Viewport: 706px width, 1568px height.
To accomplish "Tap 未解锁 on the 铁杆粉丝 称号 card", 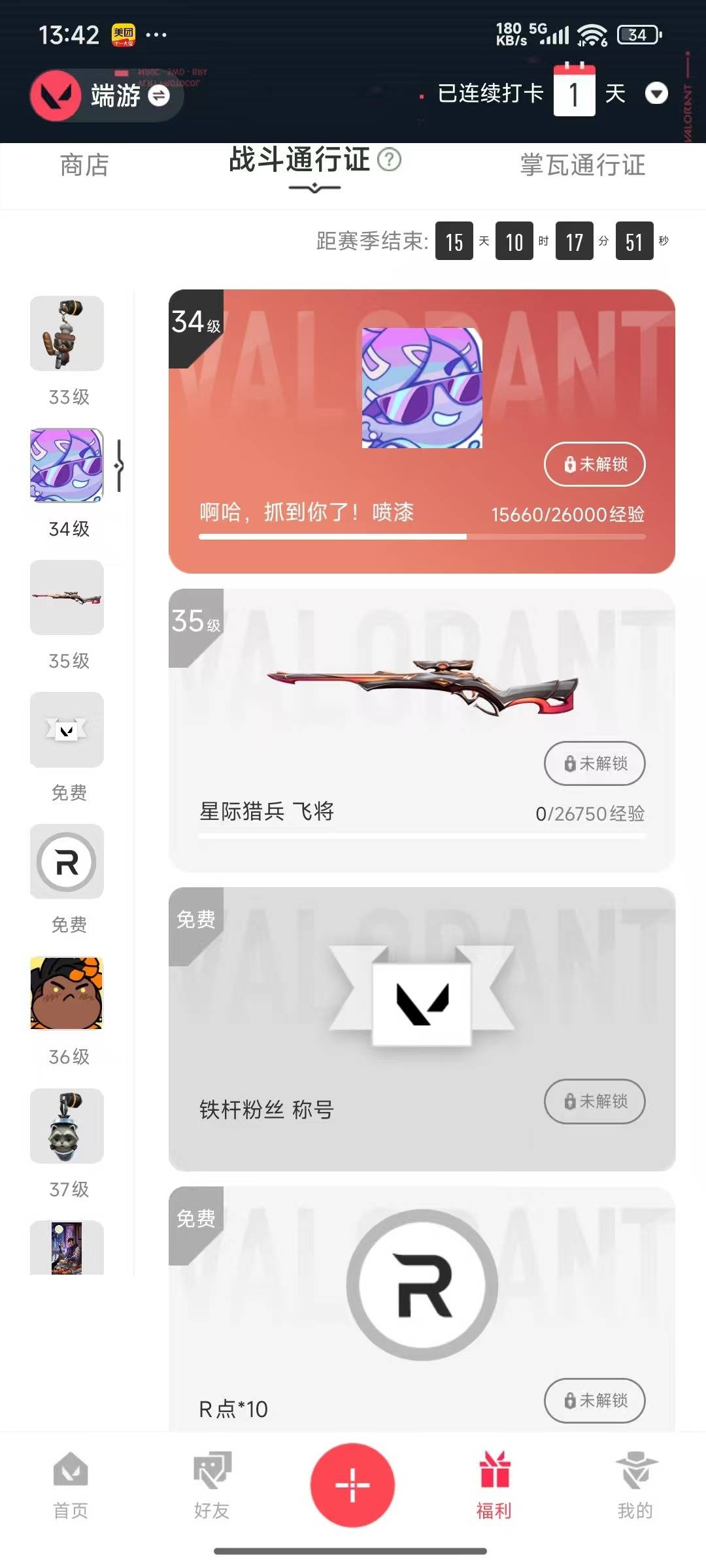I will 594,1102.
